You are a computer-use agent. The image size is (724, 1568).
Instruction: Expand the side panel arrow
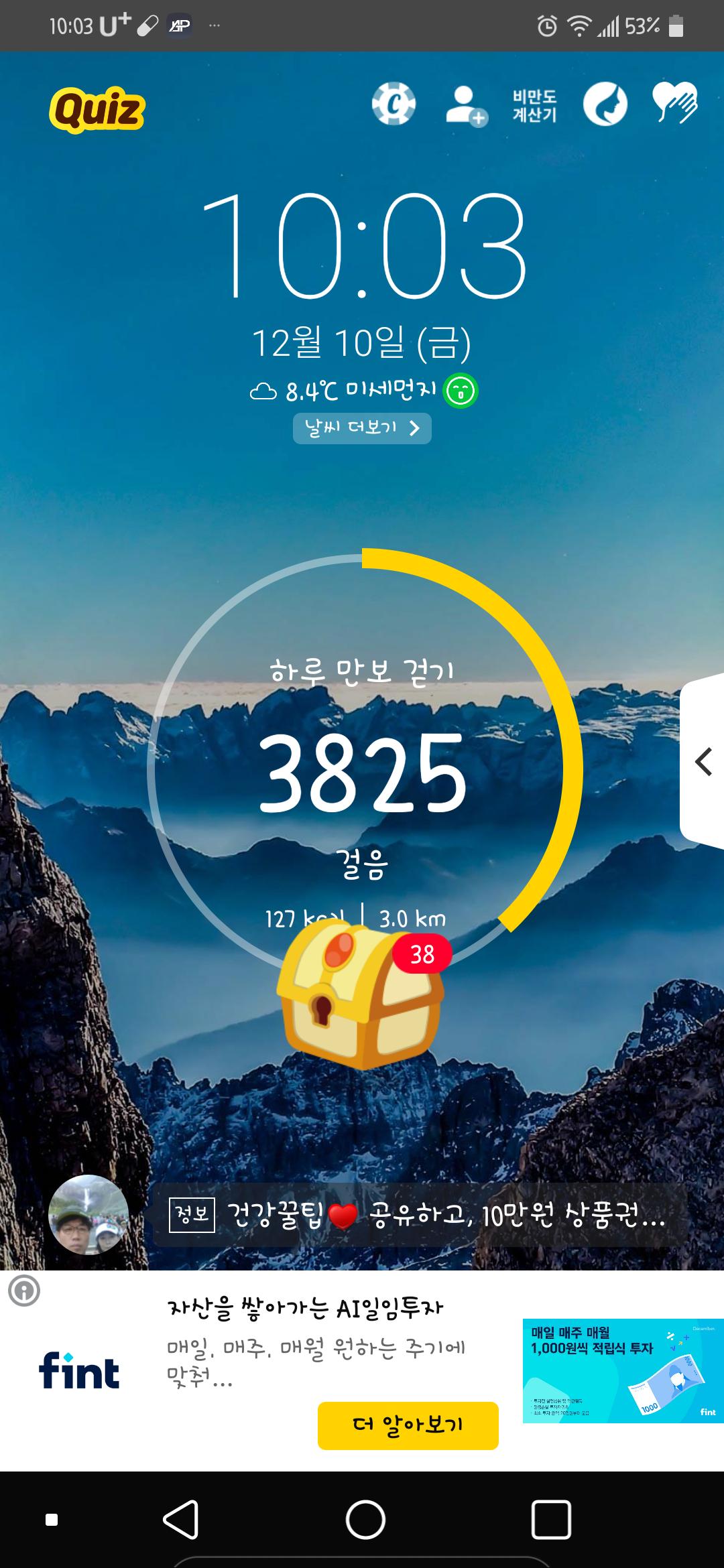pos(703,762)
